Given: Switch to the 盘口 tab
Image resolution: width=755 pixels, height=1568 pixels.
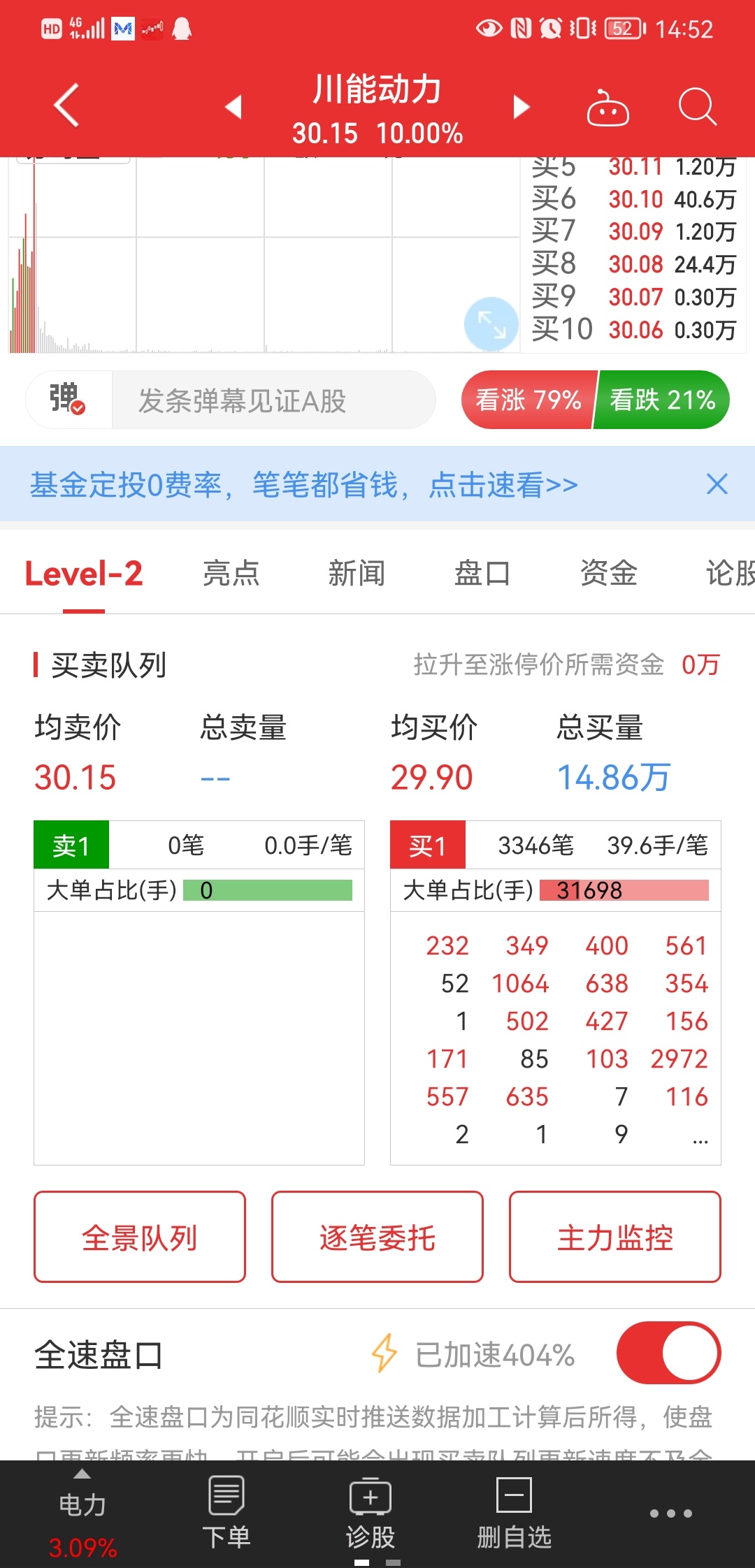Looking at the screenshot, I should point(482,573).
